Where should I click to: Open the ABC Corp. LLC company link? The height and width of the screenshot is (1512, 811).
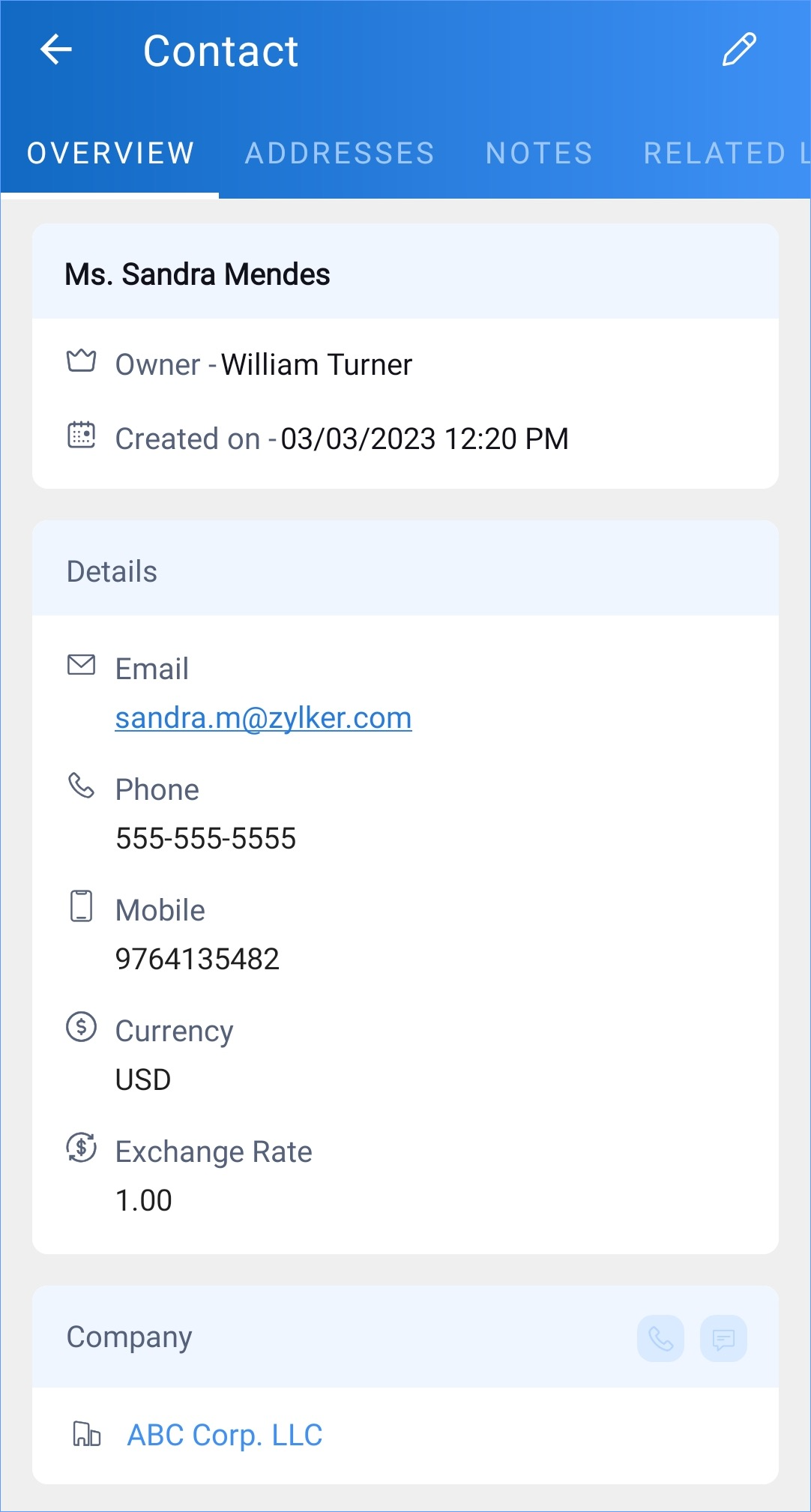(x=224, y=1435)
